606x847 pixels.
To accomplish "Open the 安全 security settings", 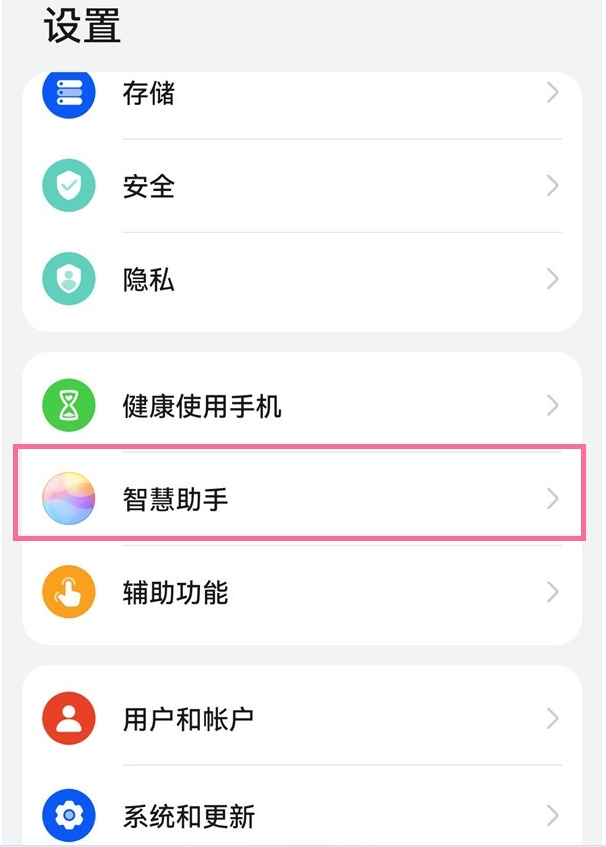I will [300, 186].
